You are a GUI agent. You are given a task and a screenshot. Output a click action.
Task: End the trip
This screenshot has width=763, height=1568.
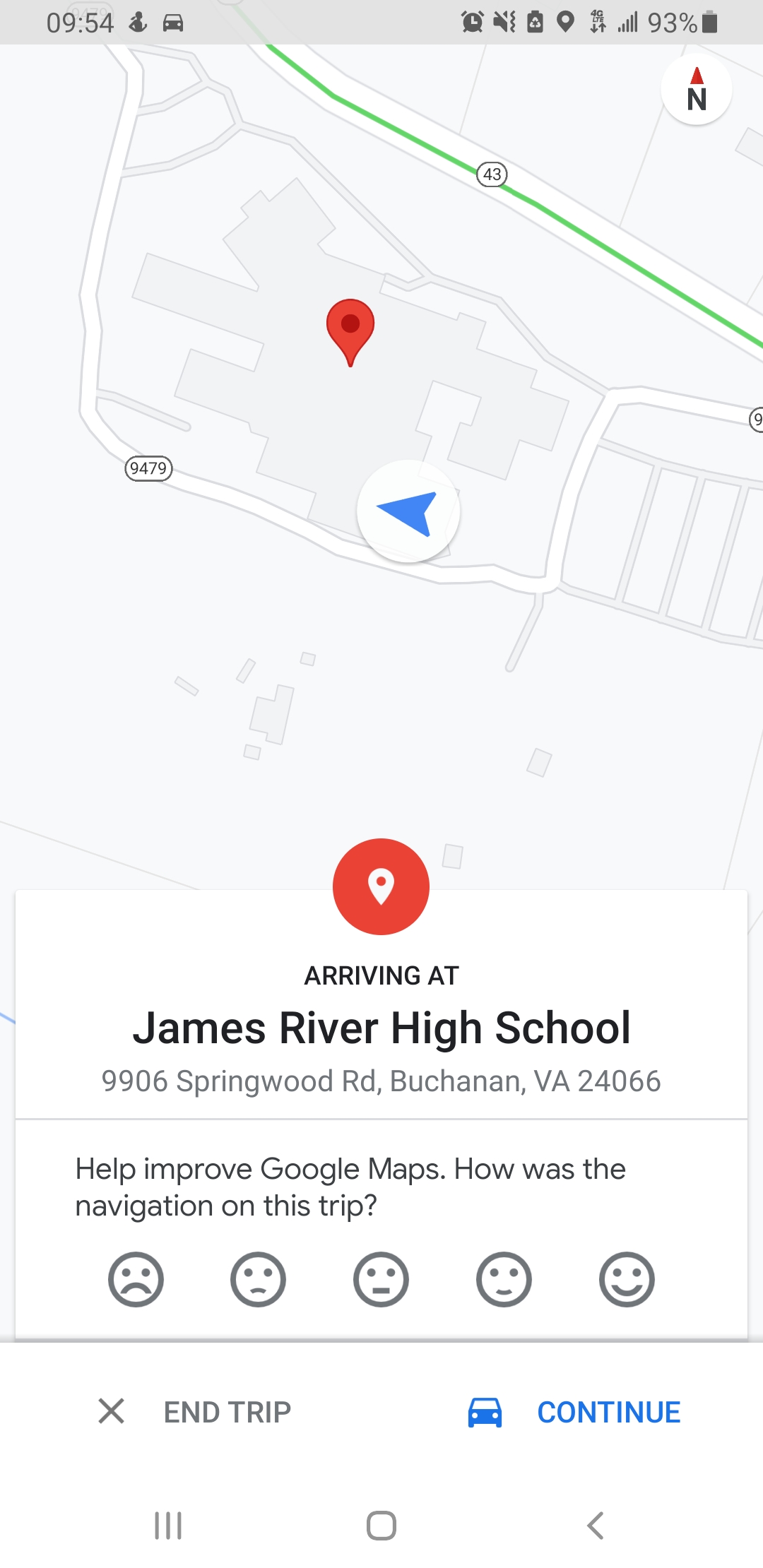195,1412
